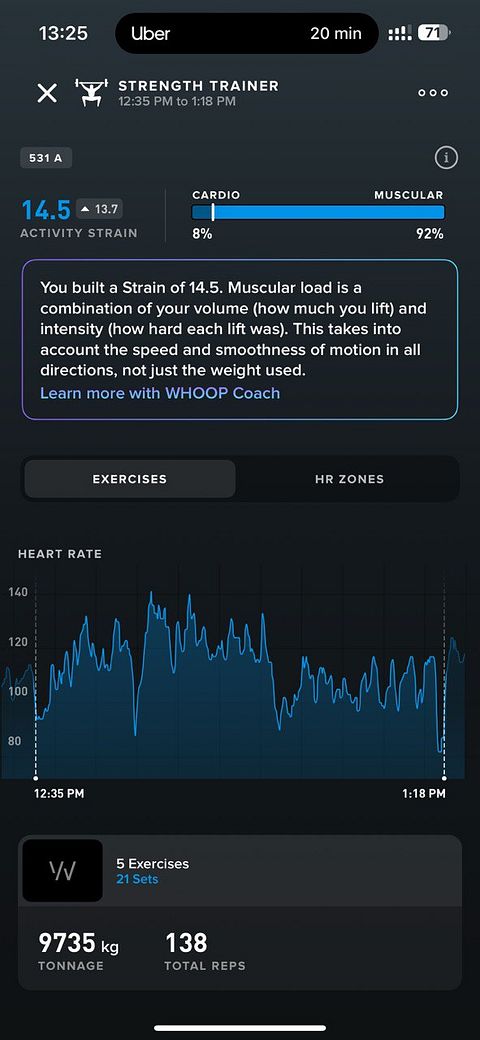Open the 5 Exercises workout card
Viewport: 480px width, 1040px height.
(239, 870)
